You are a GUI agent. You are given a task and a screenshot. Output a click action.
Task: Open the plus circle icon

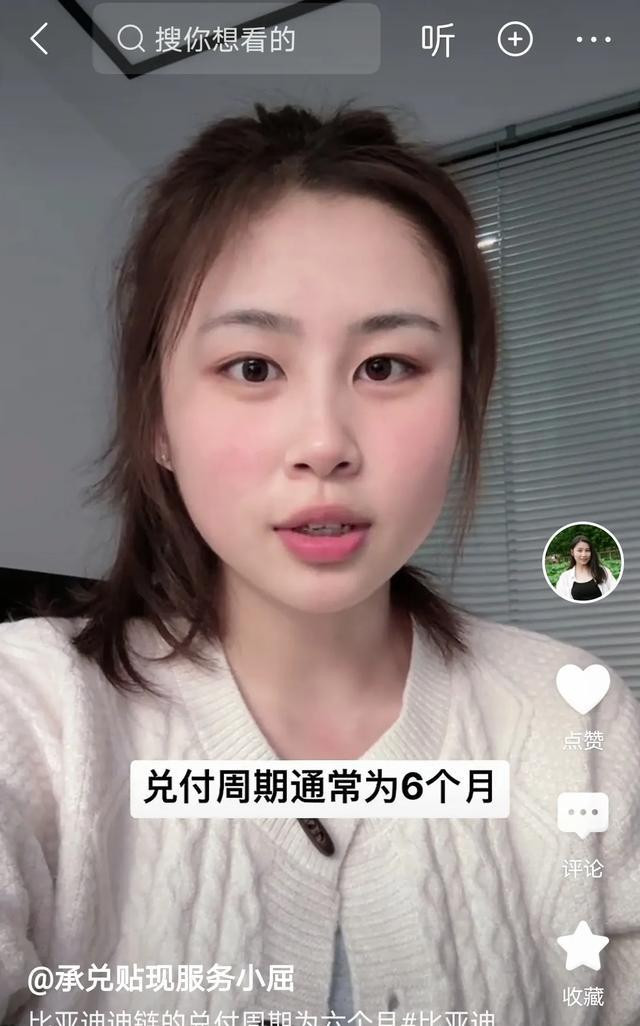515,39
